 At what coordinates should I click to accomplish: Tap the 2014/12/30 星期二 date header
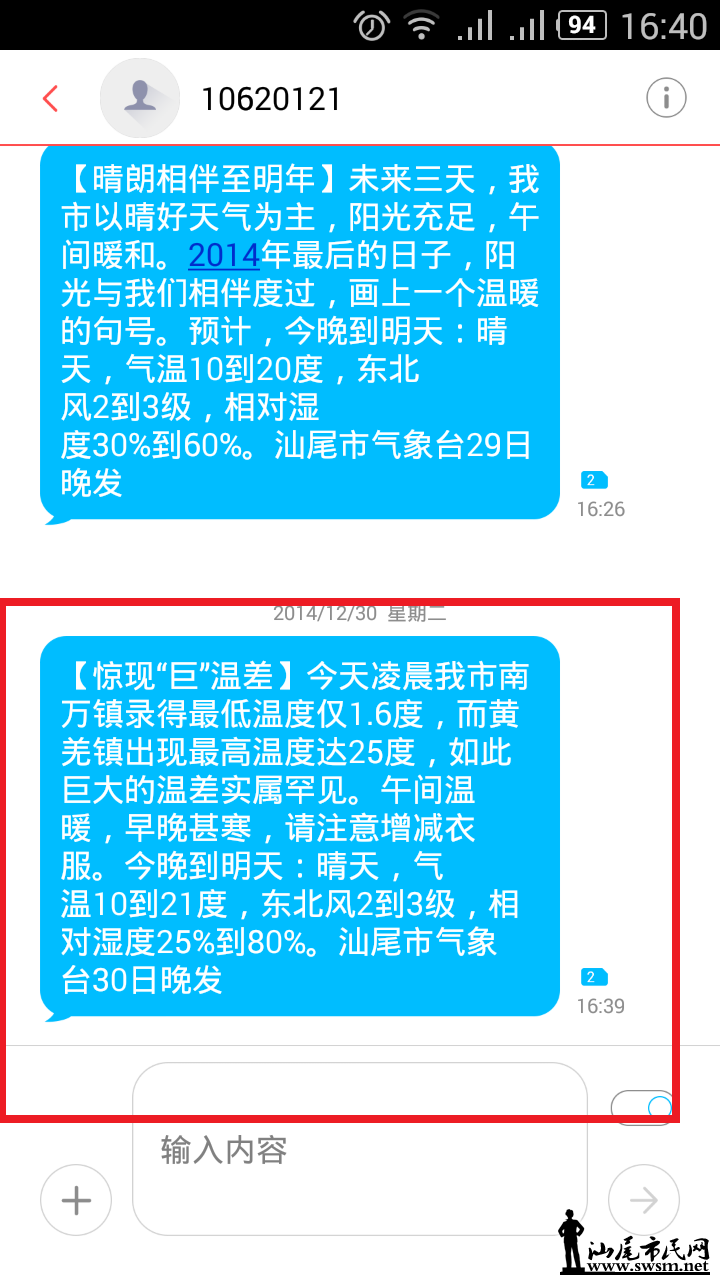pos(360,612)
